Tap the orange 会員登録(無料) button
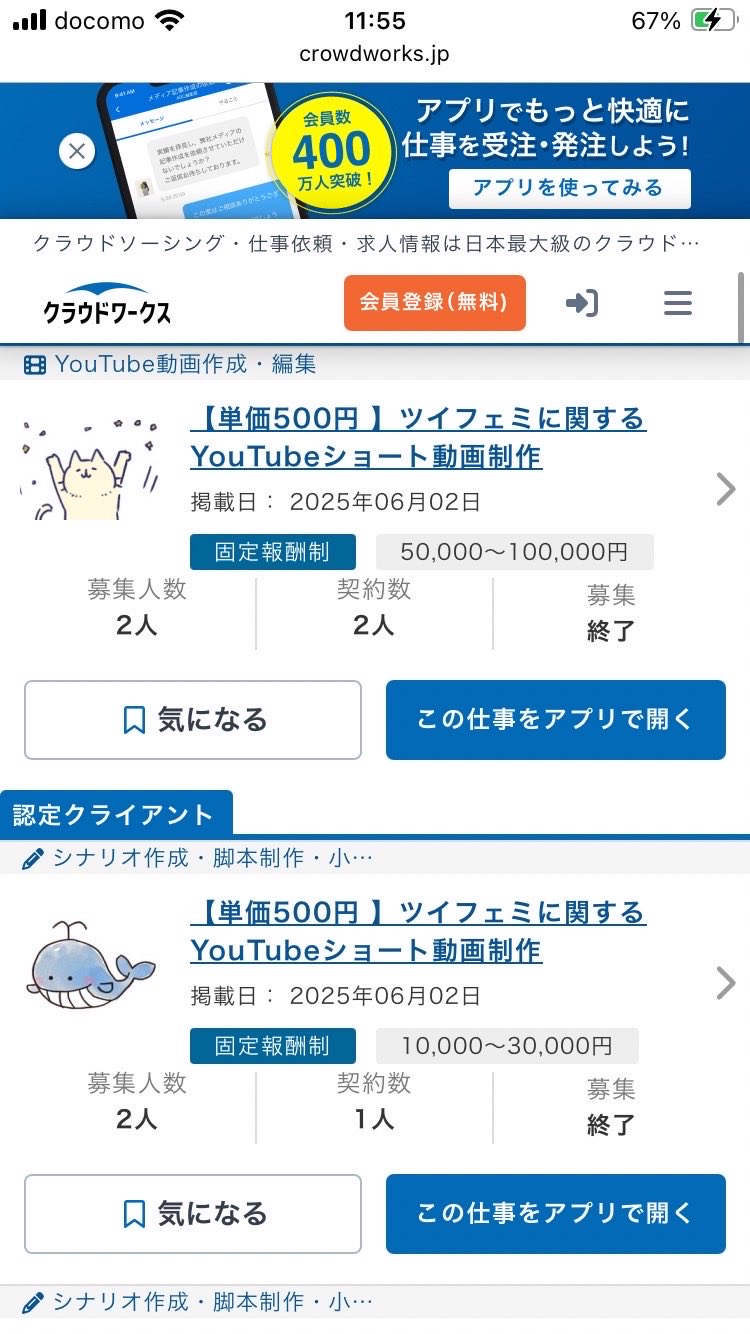 click(x=434, y=302)
